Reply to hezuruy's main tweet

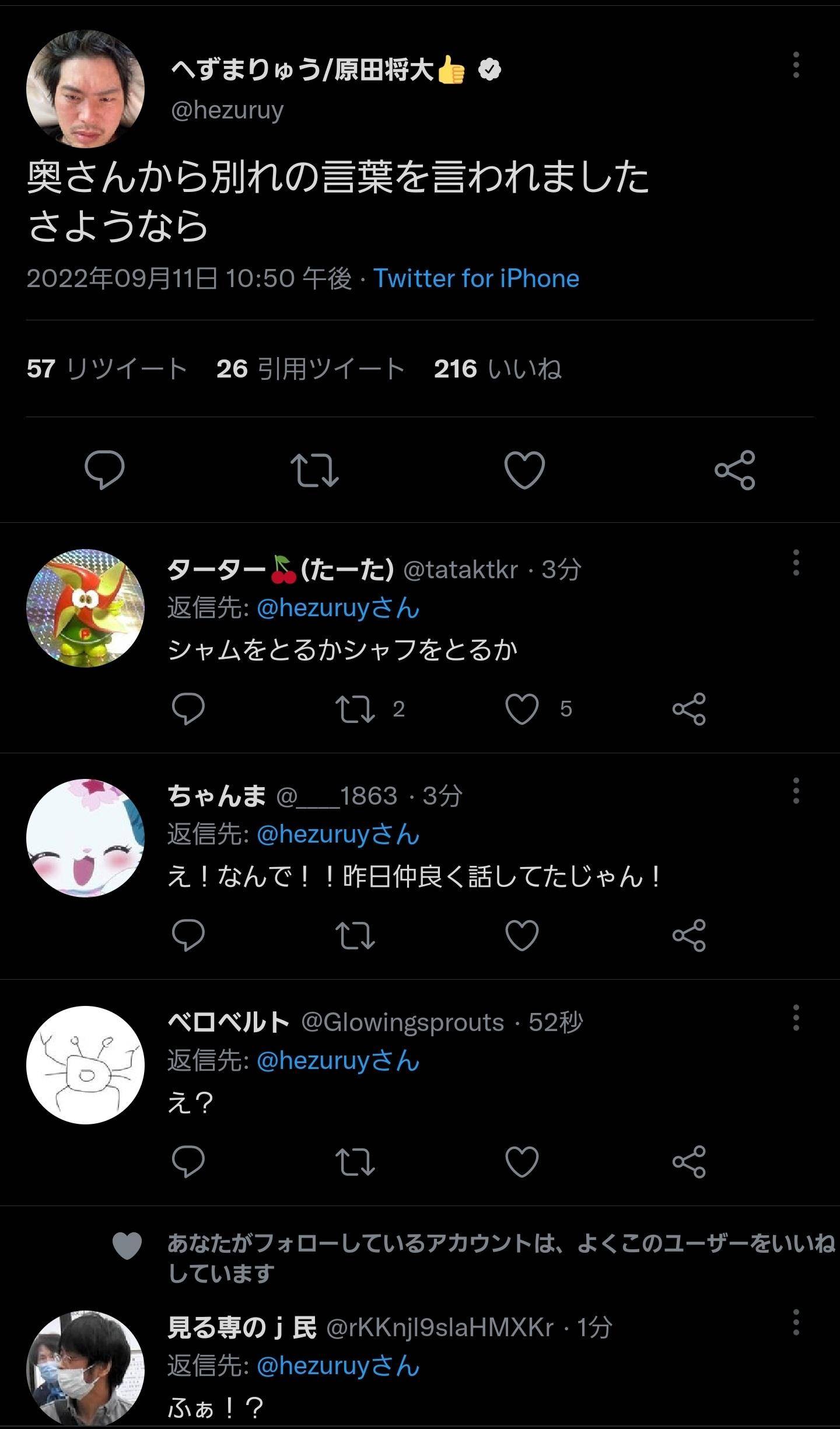pyautogui.click(x=104, y=470)
